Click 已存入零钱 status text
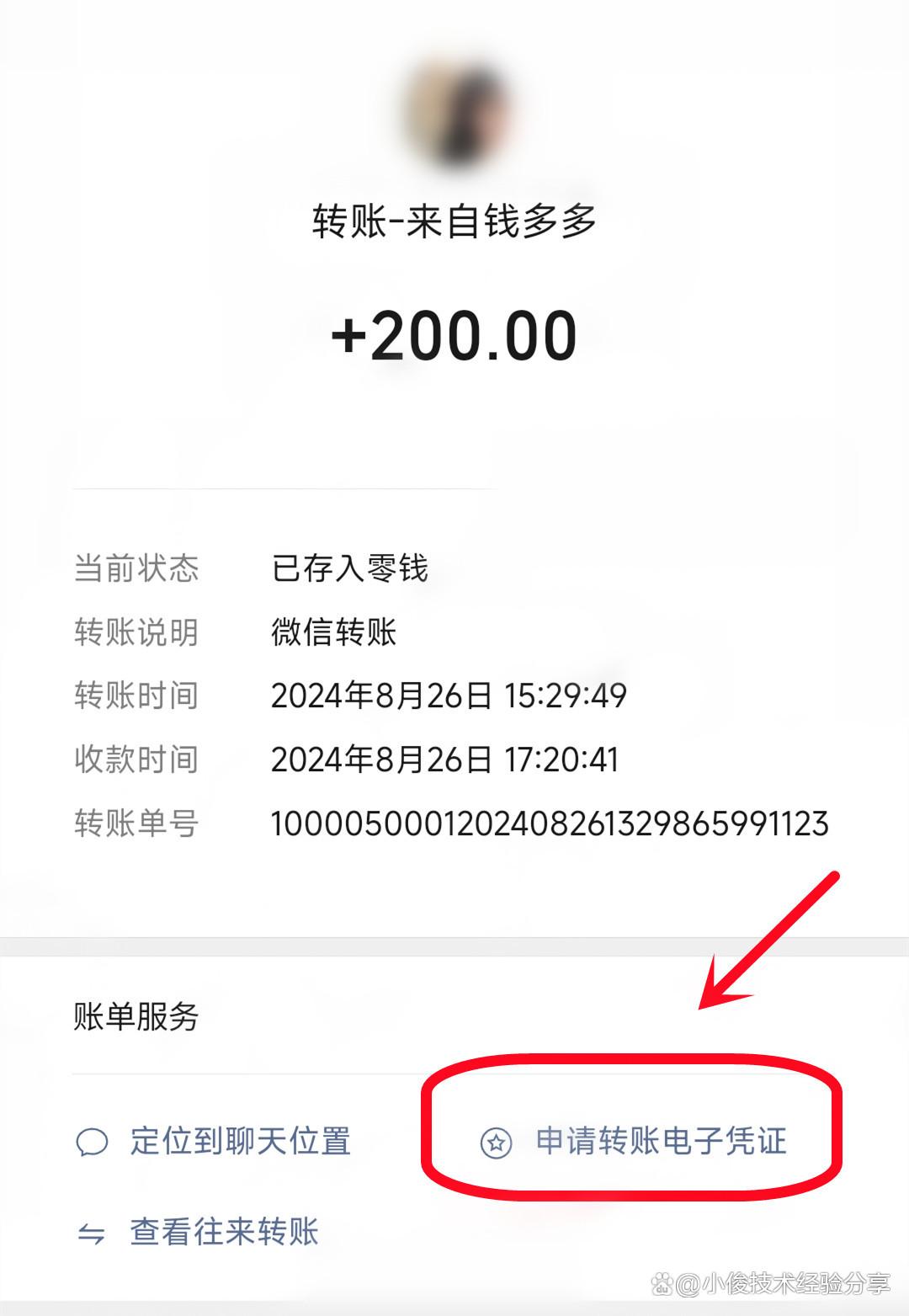 pyautogui.click(x=349, y=569)
